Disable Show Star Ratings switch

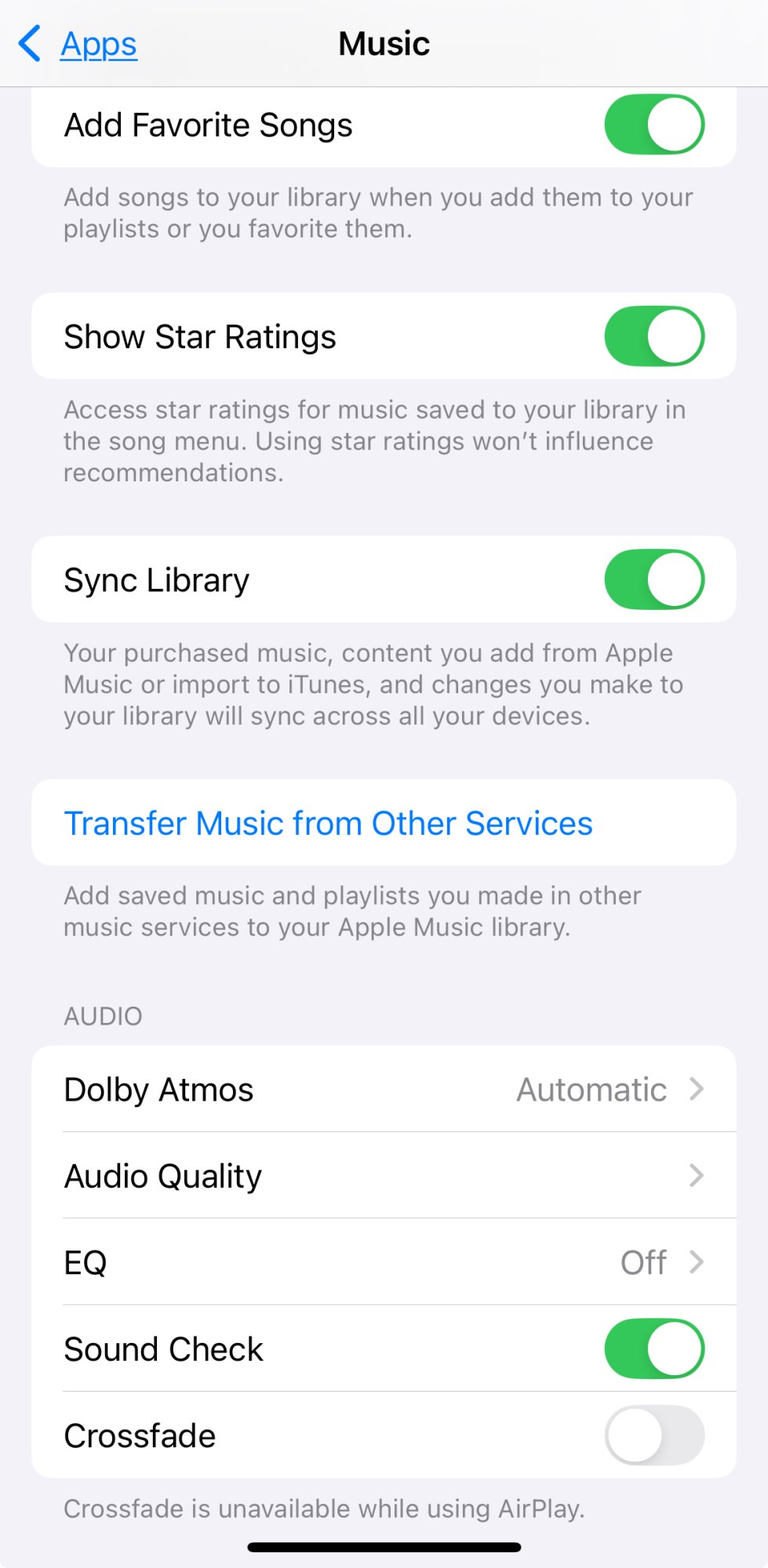[653, 336]
